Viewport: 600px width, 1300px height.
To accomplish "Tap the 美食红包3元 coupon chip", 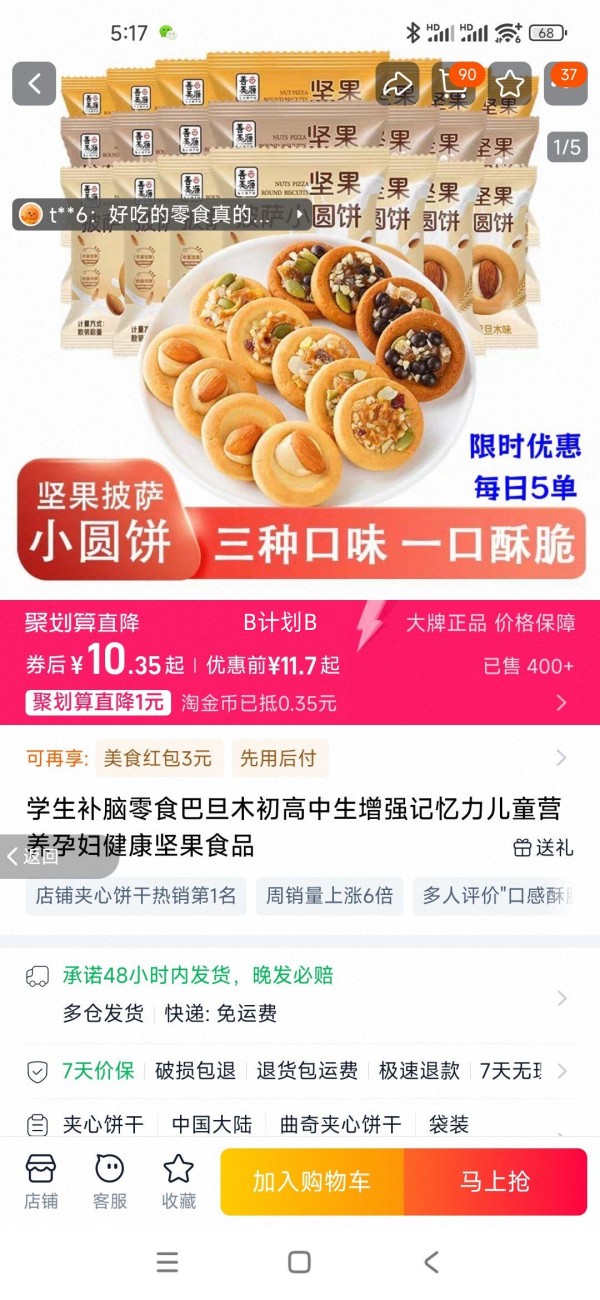I will pos(158,759).
